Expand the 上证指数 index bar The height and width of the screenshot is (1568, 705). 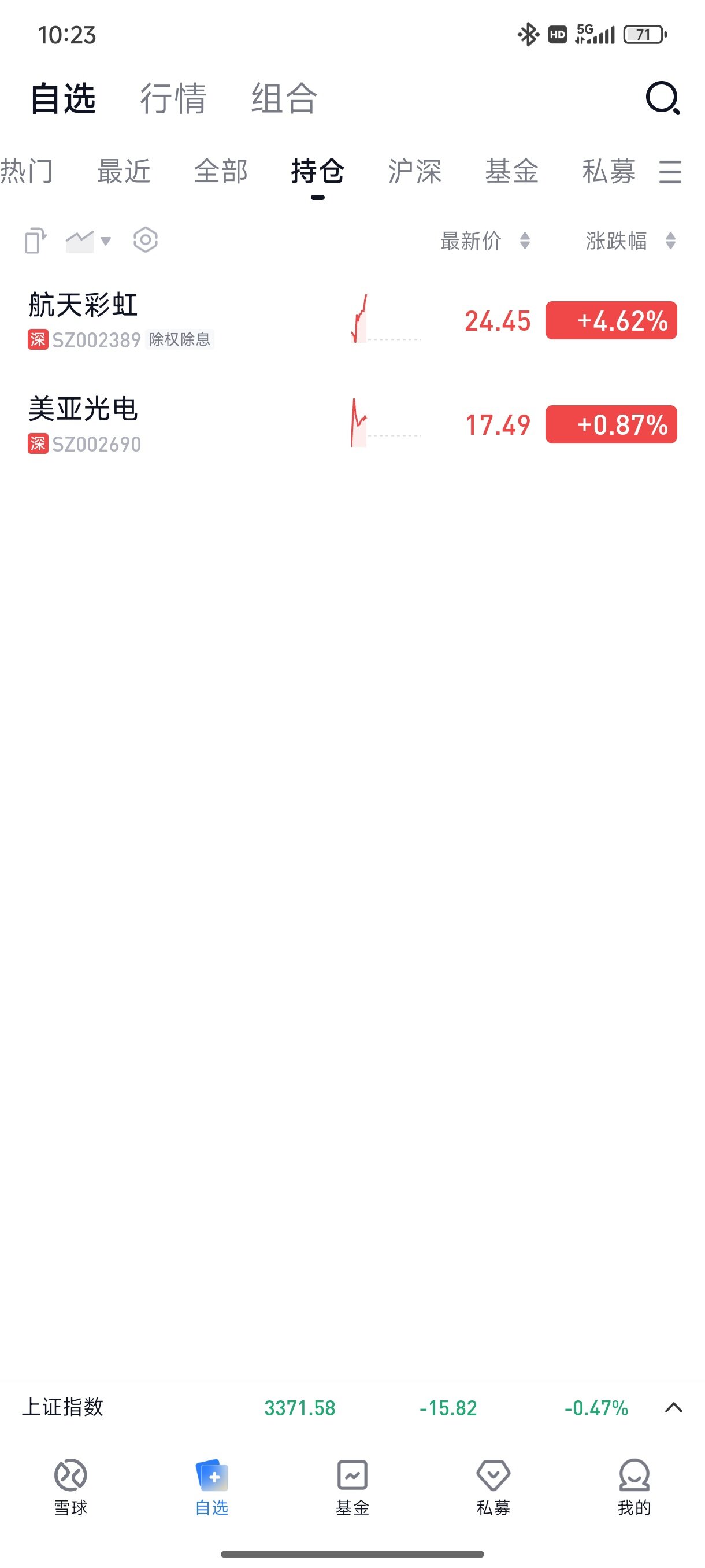click(x=673, y=1407)
